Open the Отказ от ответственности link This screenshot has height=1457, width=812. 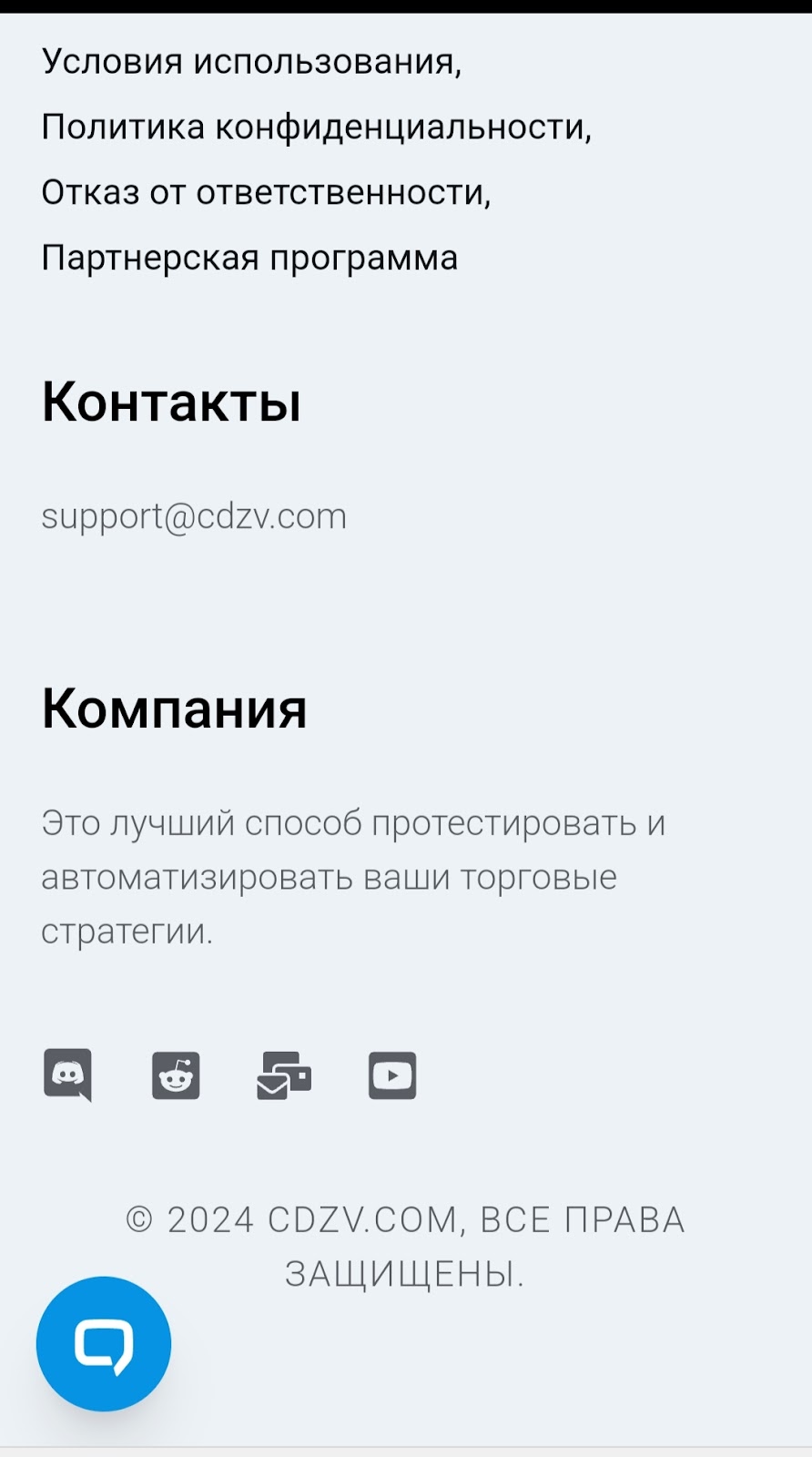click(x=266, y=192)
